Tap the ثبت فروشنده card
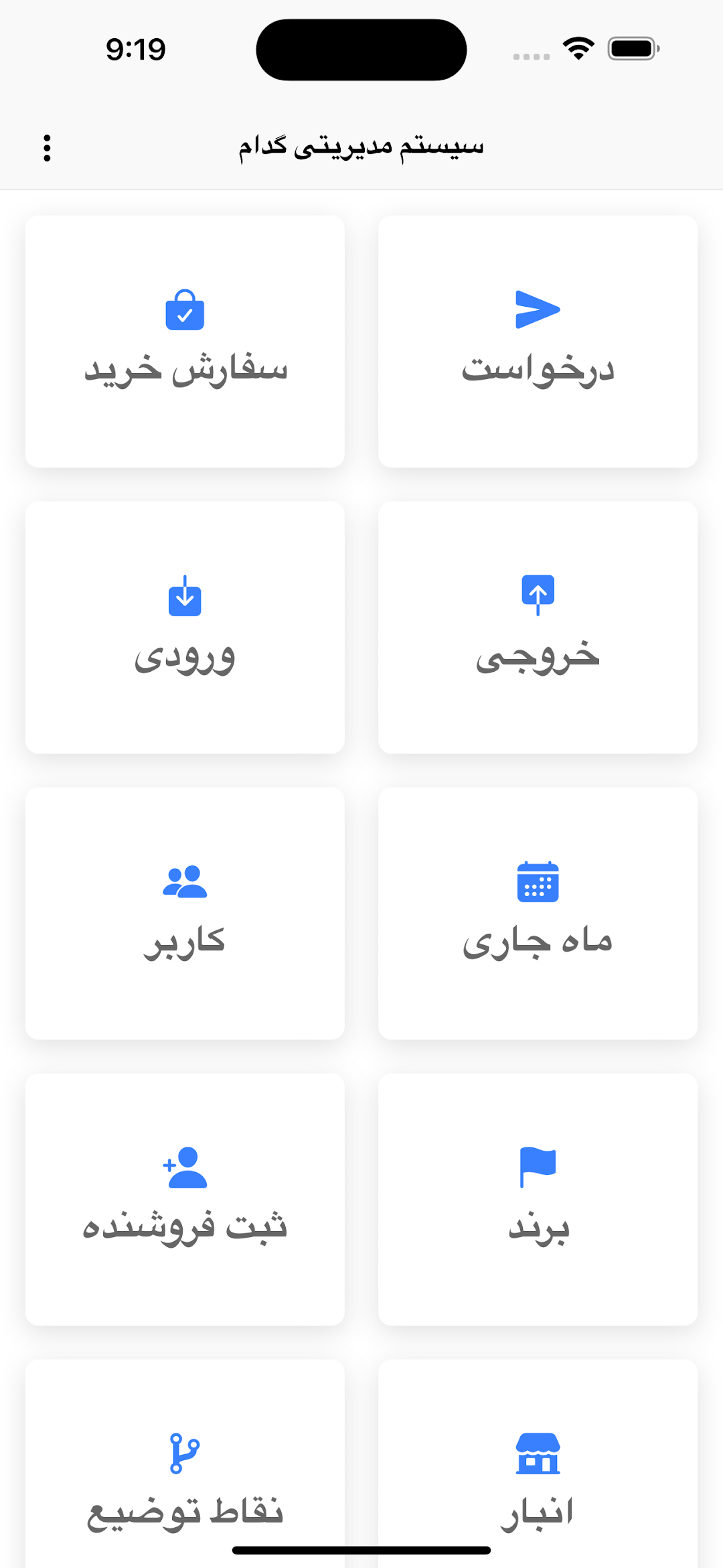Screen dimensions: 723x1568 185,1200
